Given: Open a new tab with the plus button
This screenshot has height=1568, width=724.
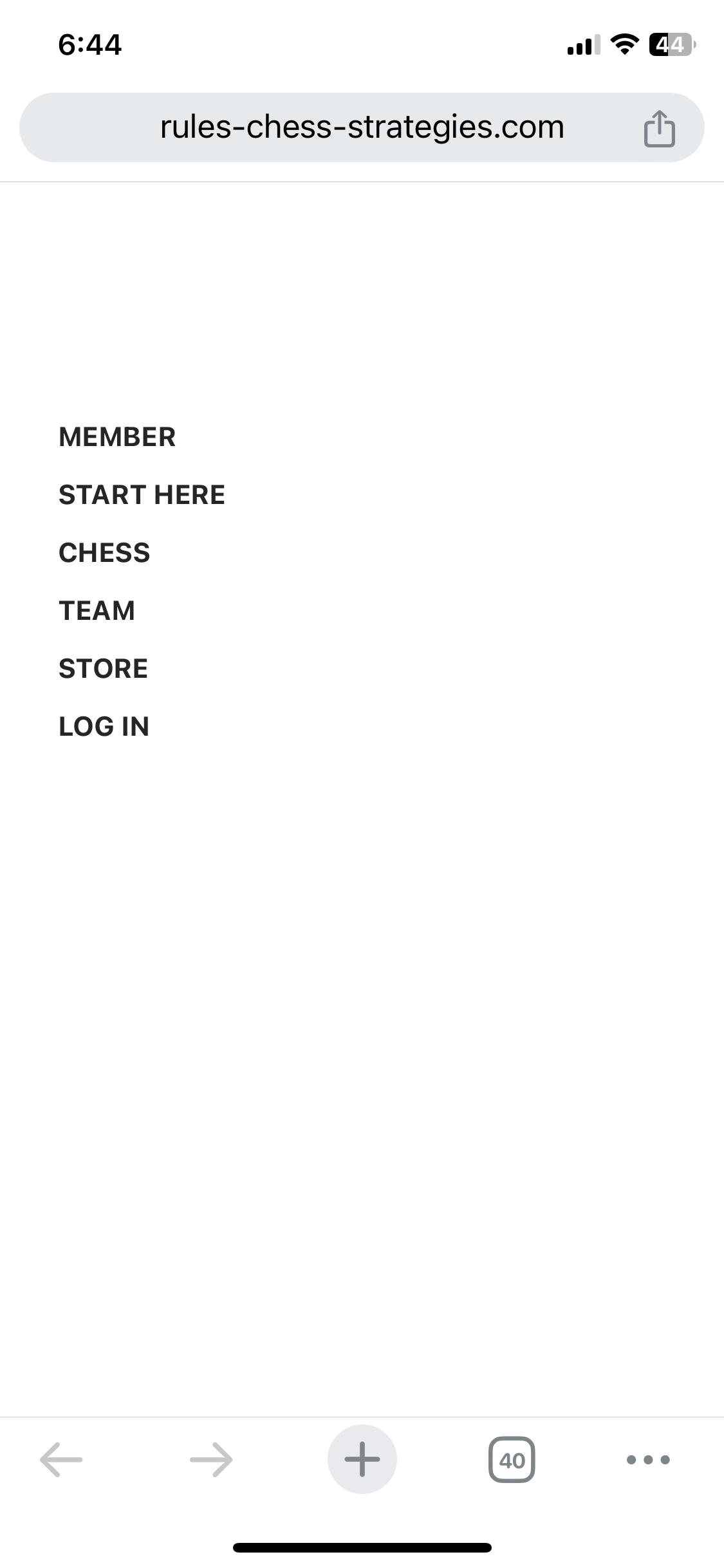Looking at the screenshot, I should [362, 1459].
